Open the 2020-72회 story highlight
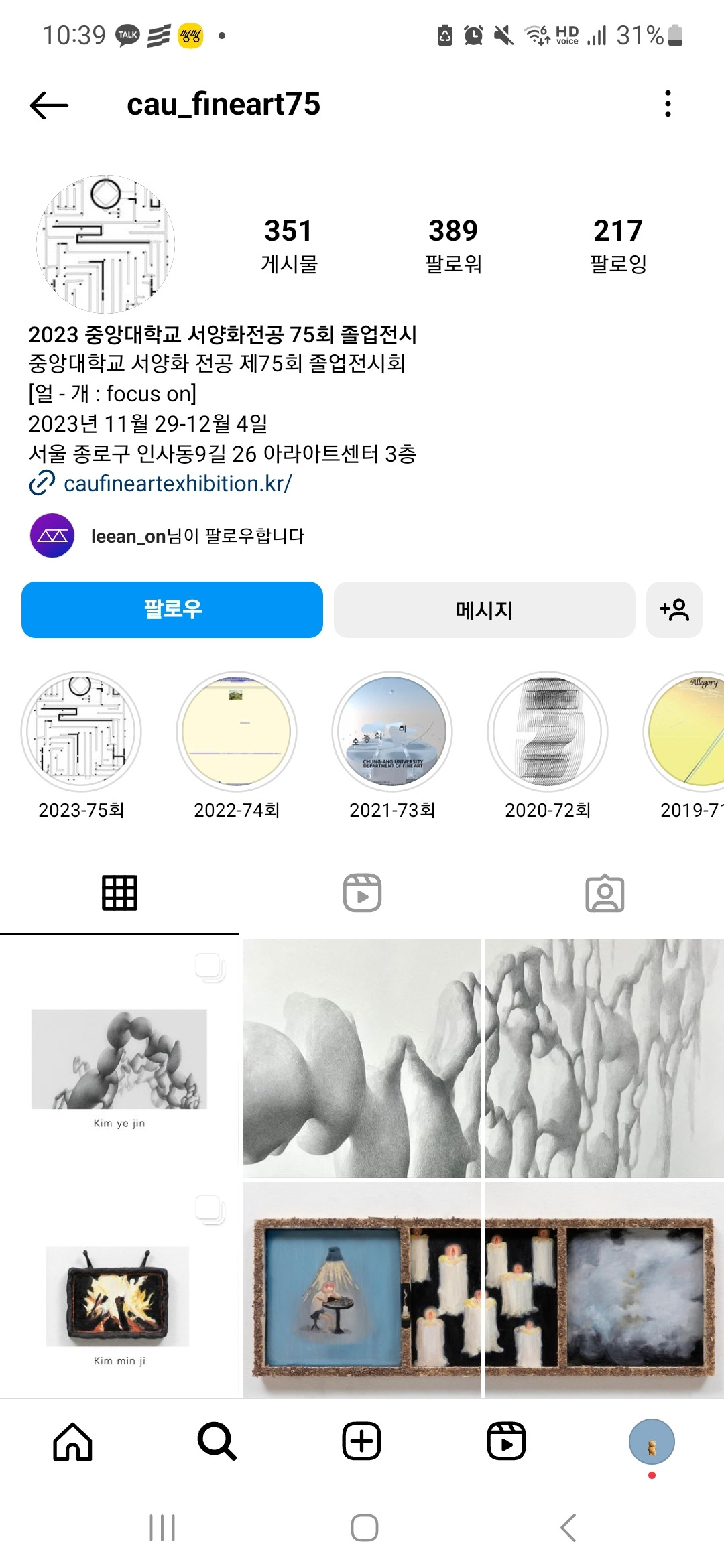The height and width of the screenshot is (1568, 724). point(548,732)
